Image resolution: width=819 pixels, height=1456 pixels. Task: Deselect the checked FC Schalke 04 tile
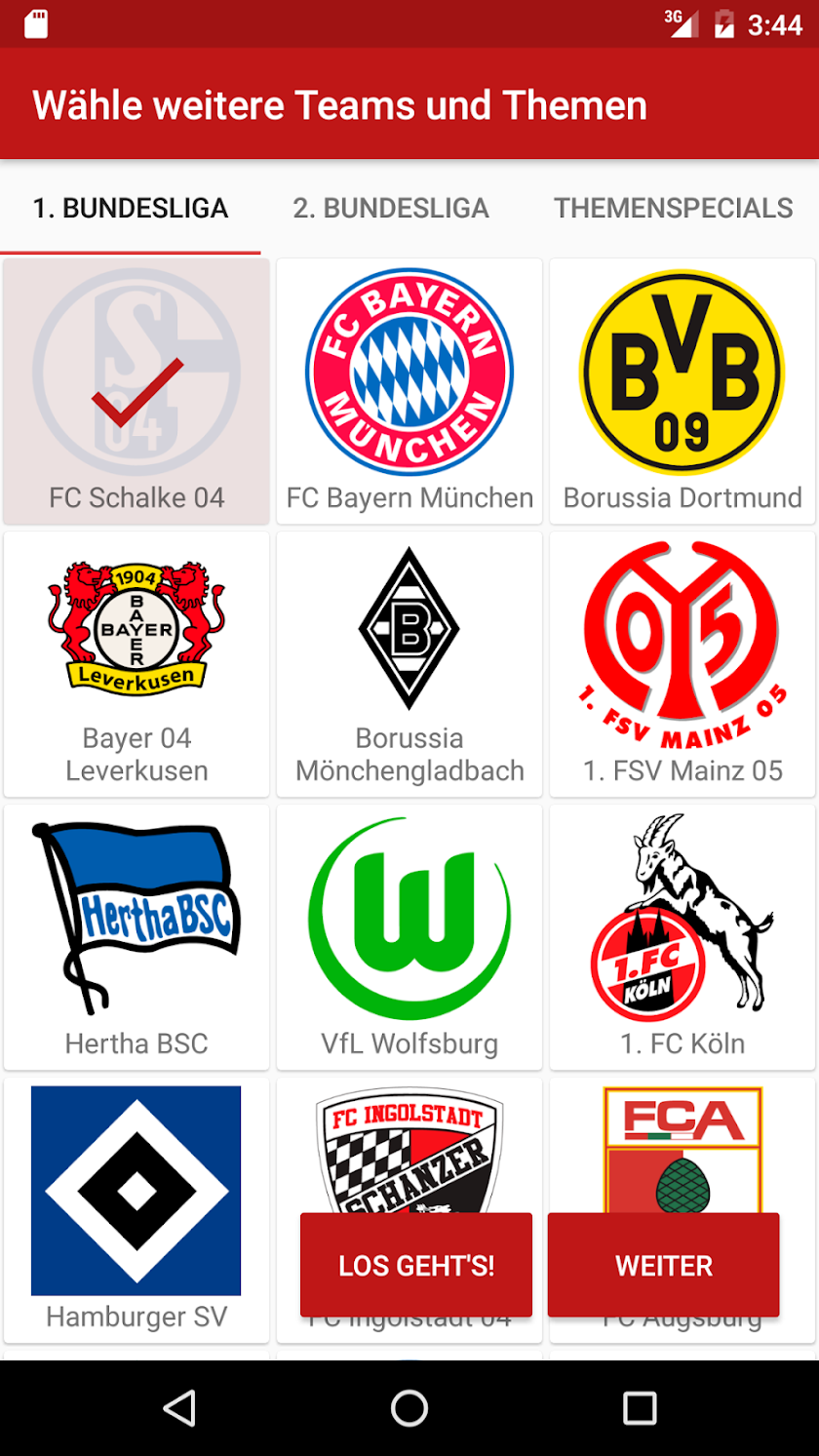click(x=136, y=391)
